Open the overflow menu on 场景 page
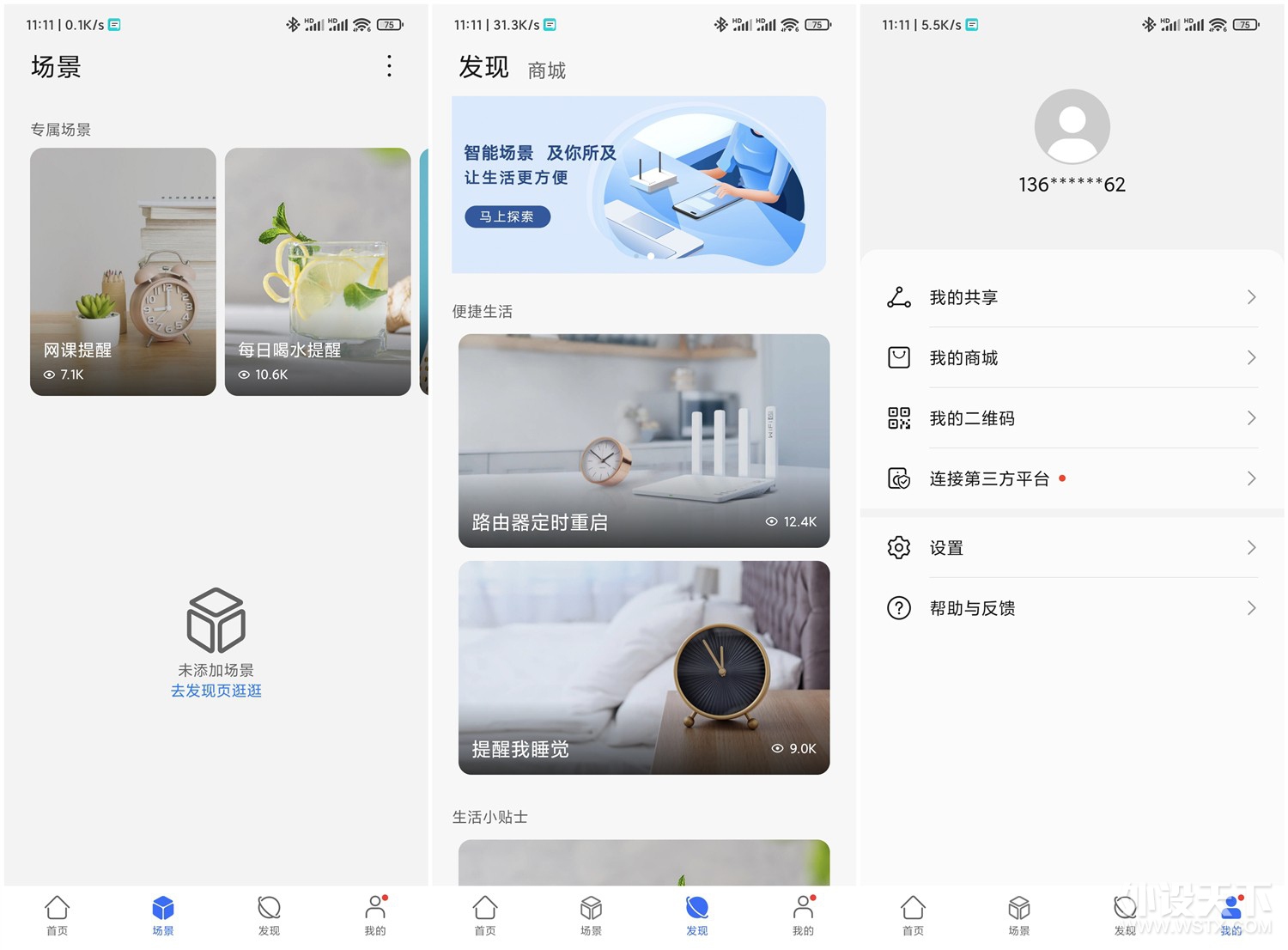The height and width of the screenshot is (950, 1288). click(x=389, y=66)
